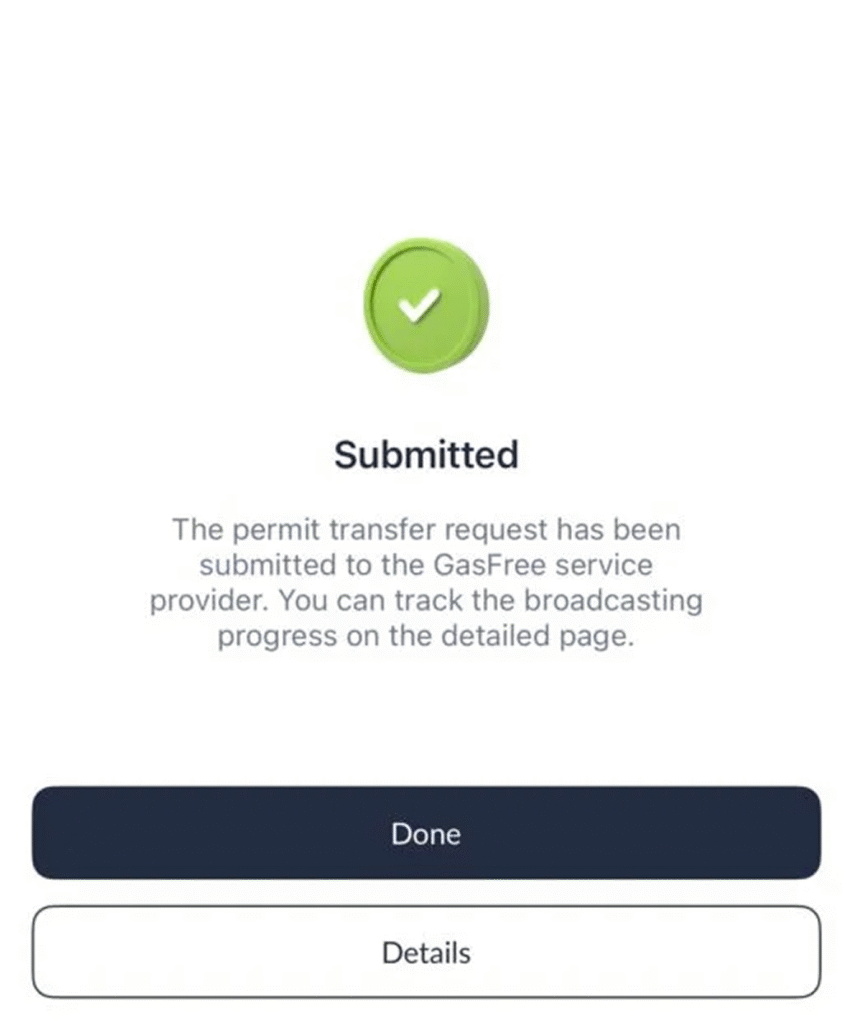The height and width of the screenshot is (1024, 846).
Task: Tap the Done button
Action: (426, 833)
